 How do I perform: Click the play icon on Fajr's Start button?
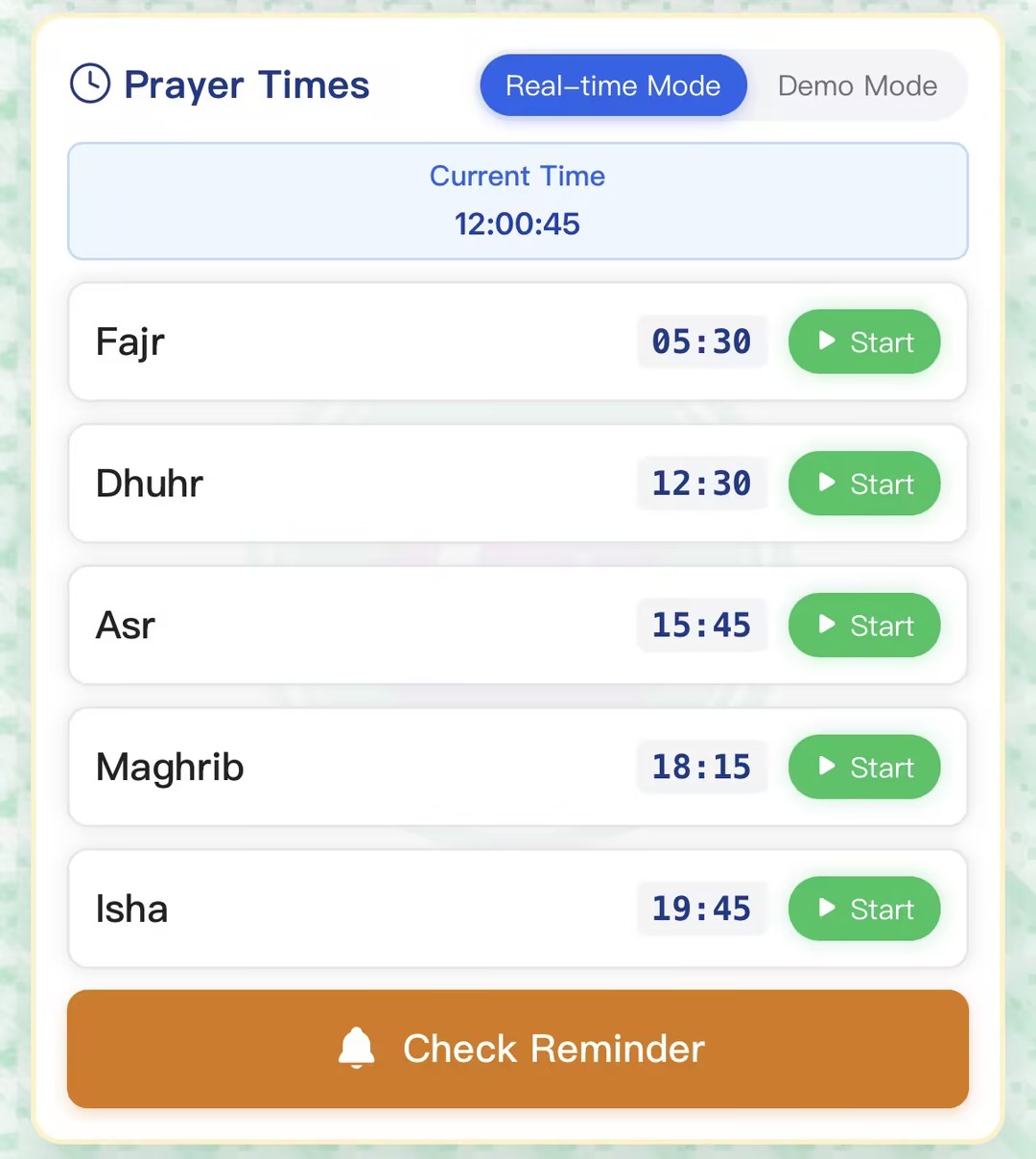point(826,342)
